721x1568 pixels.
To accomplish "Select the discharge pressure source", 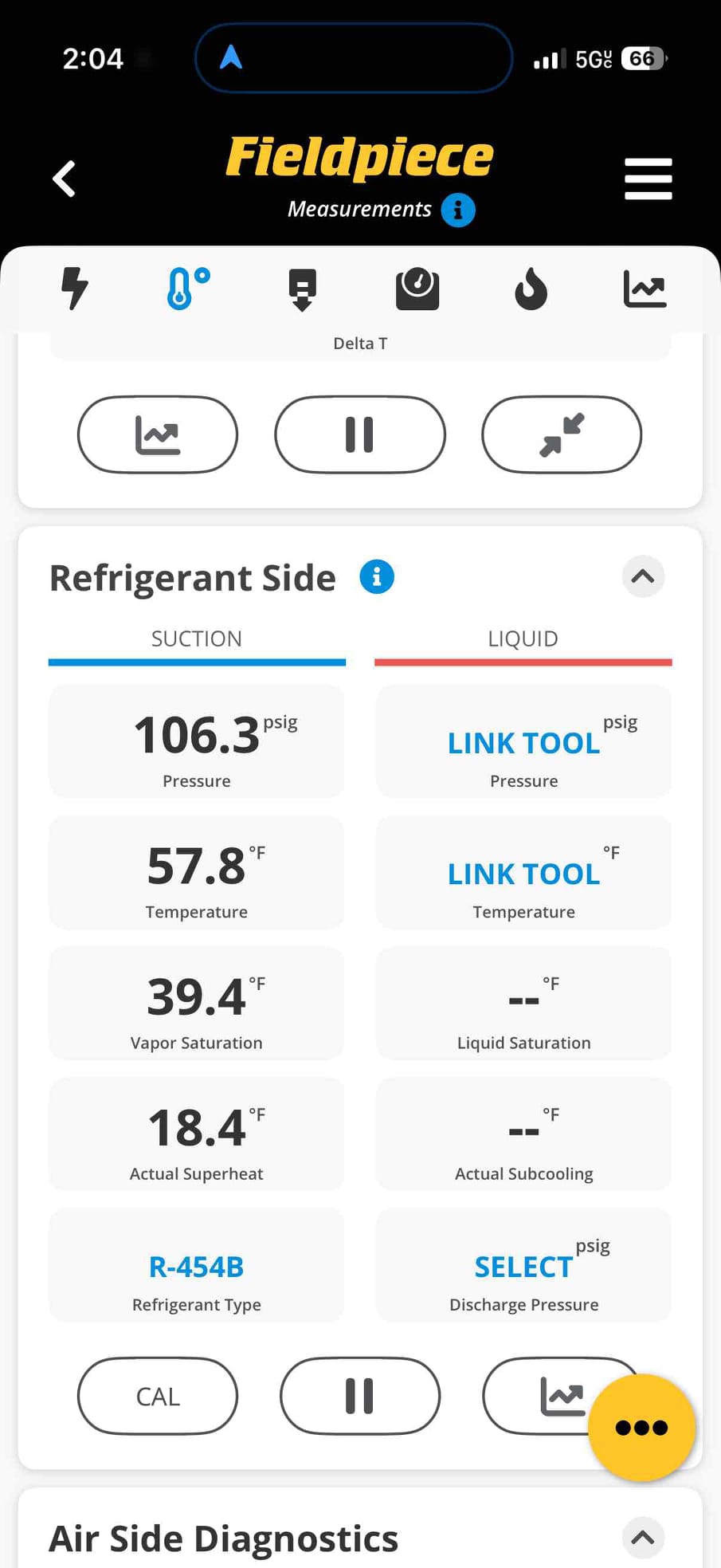I will pos(523,1265).
